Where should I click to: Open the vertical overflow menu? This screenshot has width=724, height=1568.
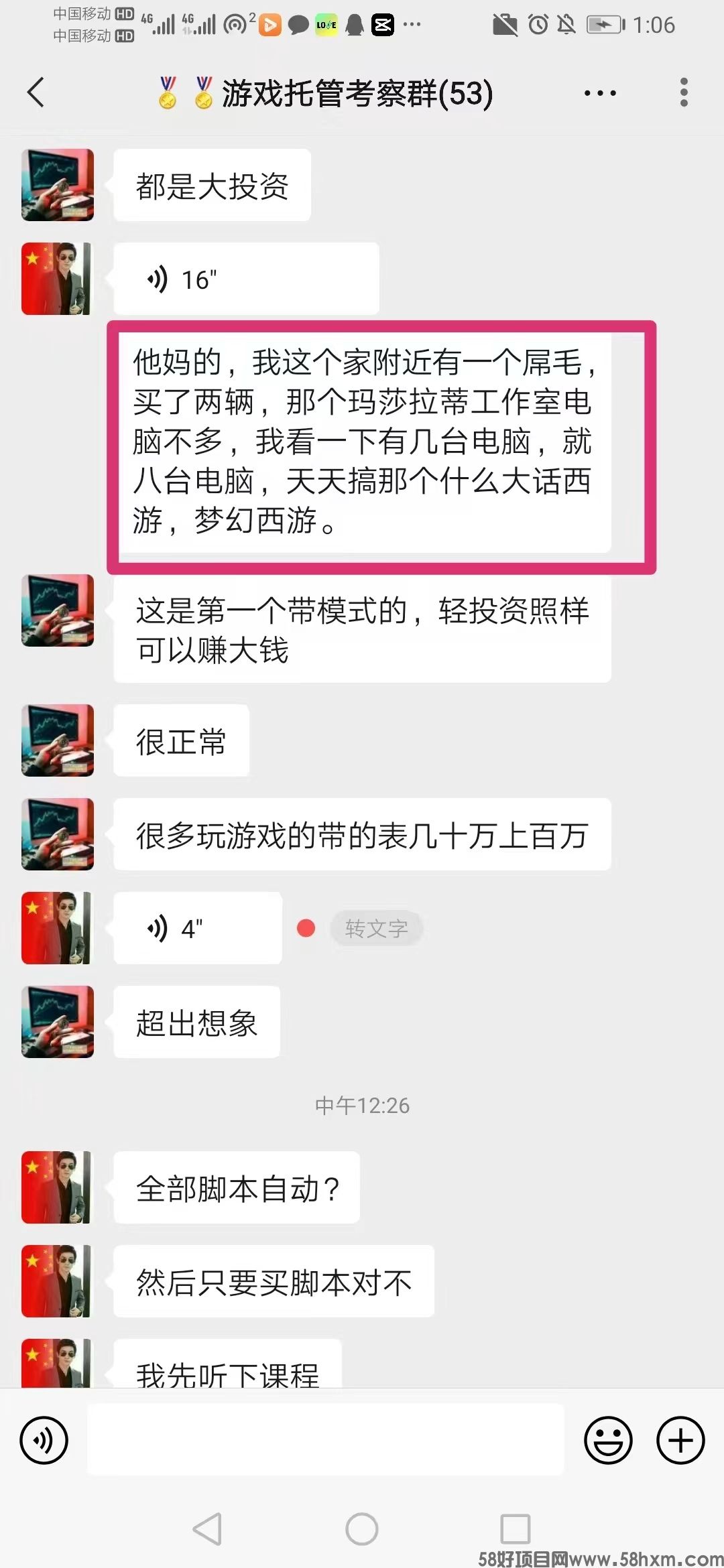(684, 92)
